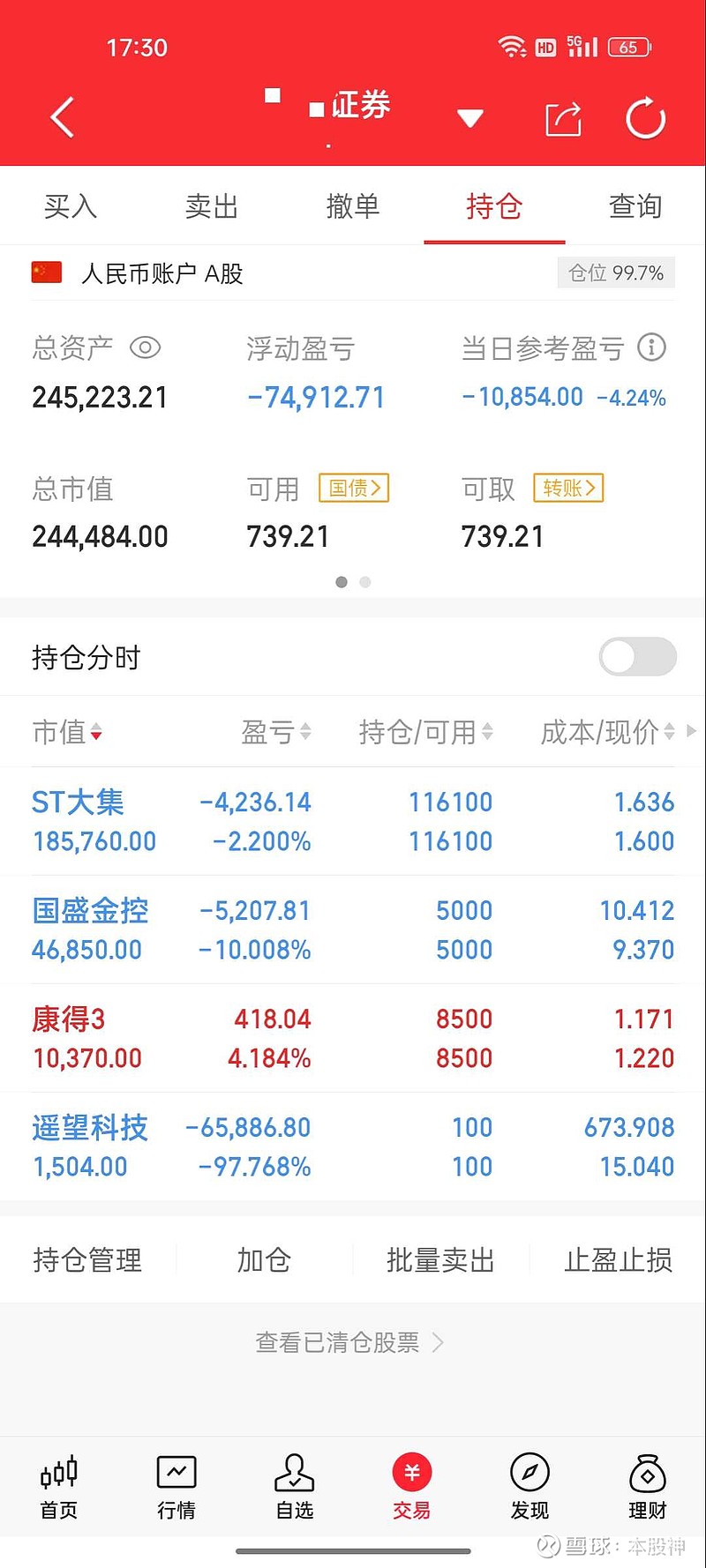Viewport: 706px width, 1568px height.
Task: Go to the 行情 bottom tab
Action: (x=176, y=1487)
